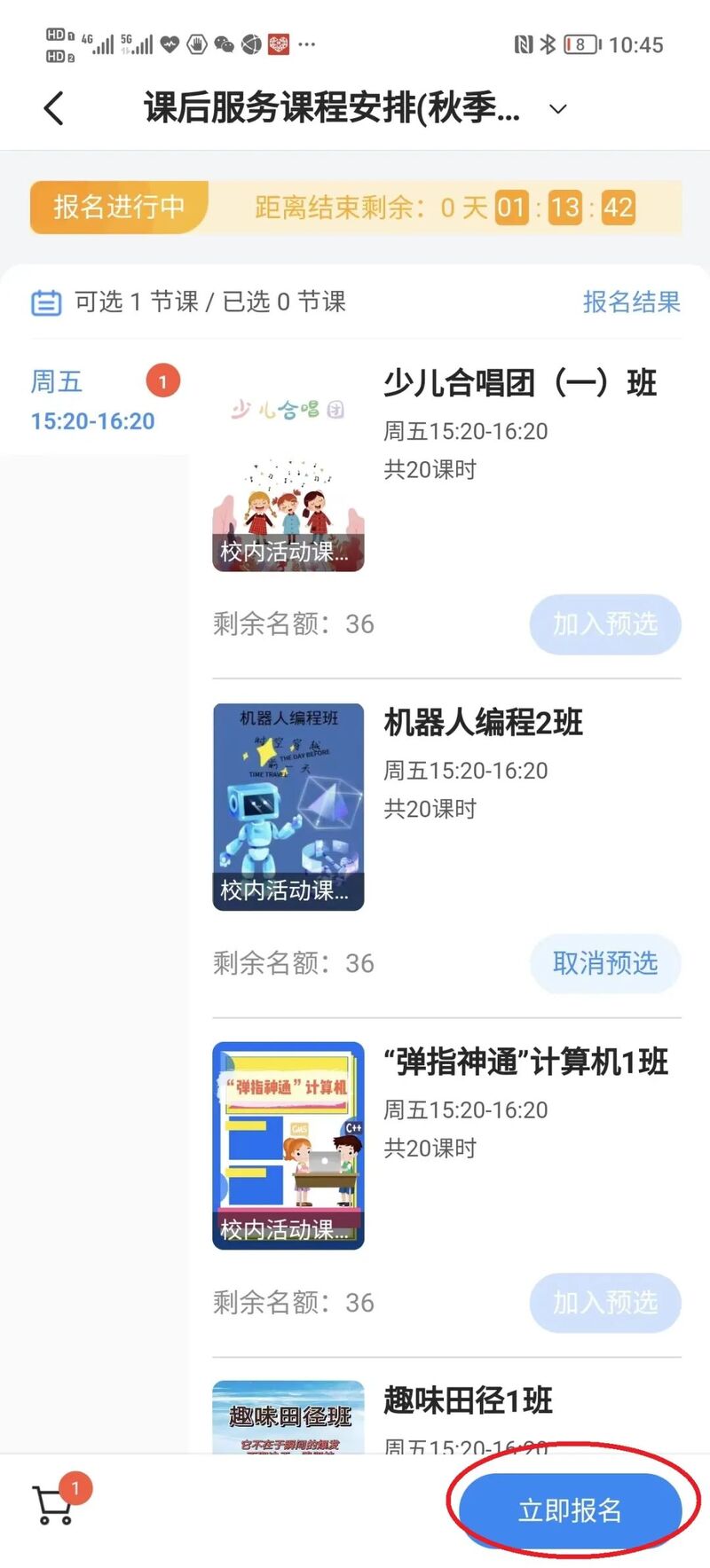Image resolution: width=710 pixels, height=1568 pixels.
Task: Tap the countdown timer showing remaining time
Action: (565, 208)
